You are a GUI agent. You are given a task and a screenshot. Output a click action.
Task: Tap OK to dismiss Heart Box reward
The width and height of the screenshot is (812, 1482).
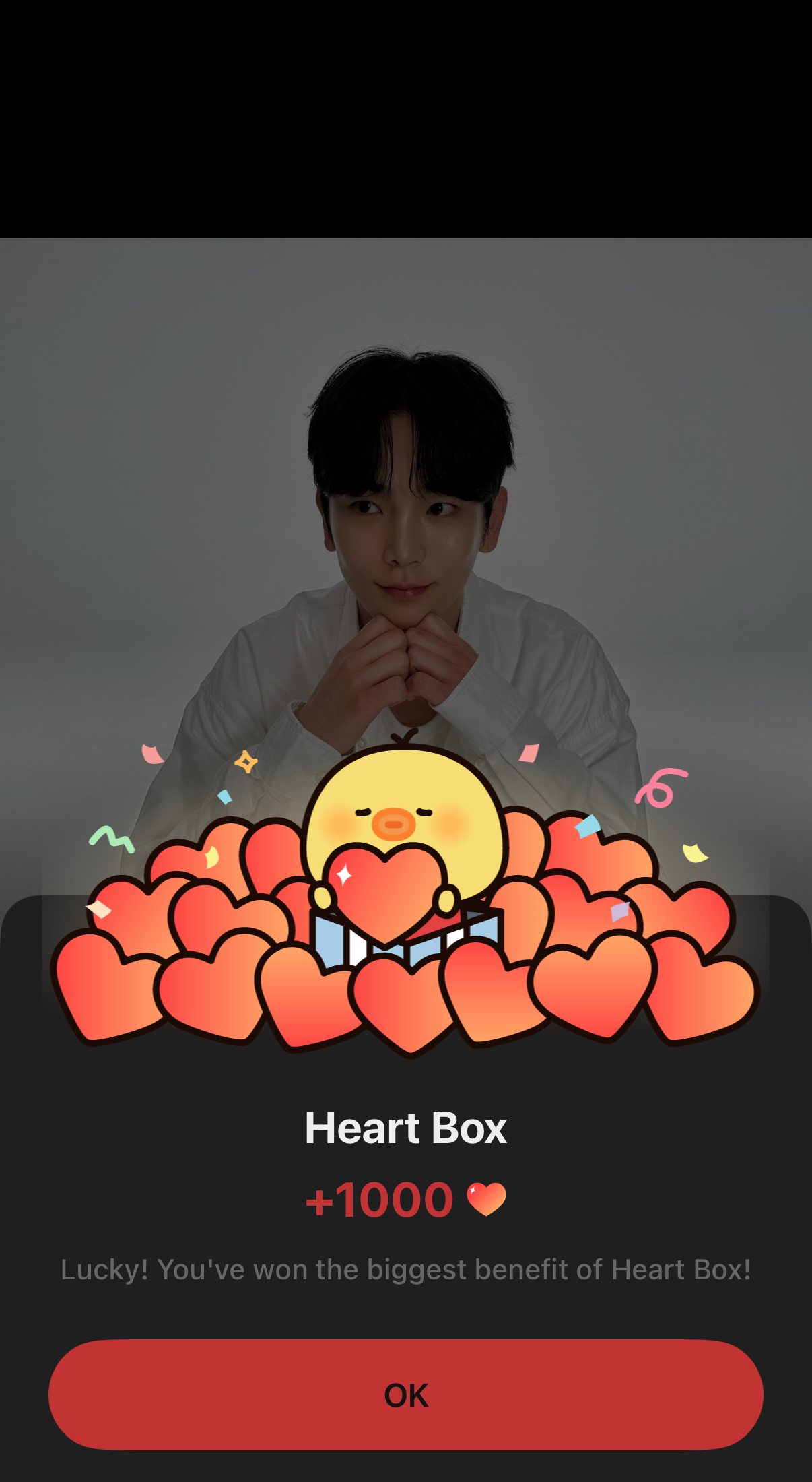coord(405,1394)
